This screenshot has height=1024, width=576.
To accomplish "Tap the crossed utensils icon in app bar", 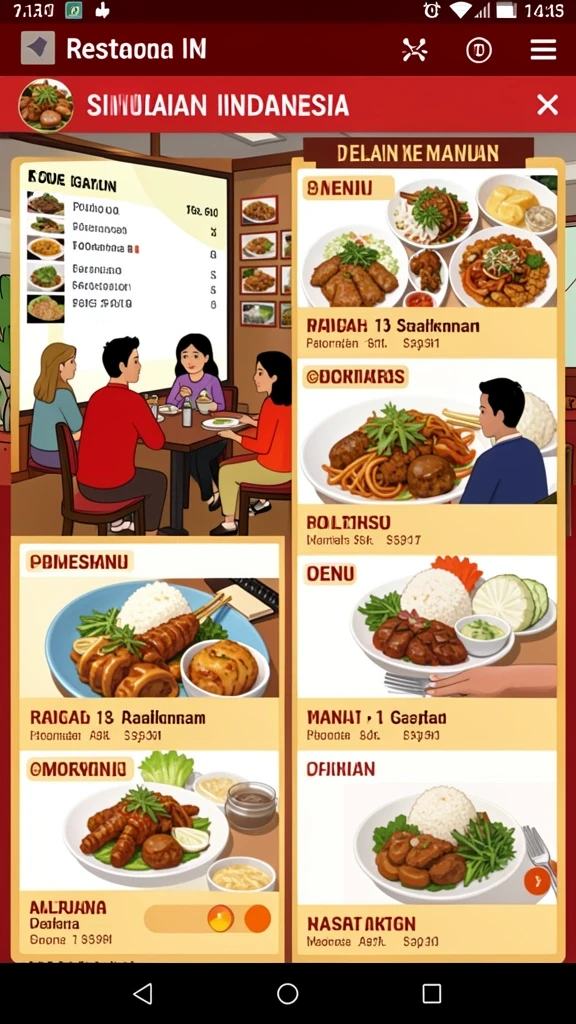I will [x=415, y=50].
